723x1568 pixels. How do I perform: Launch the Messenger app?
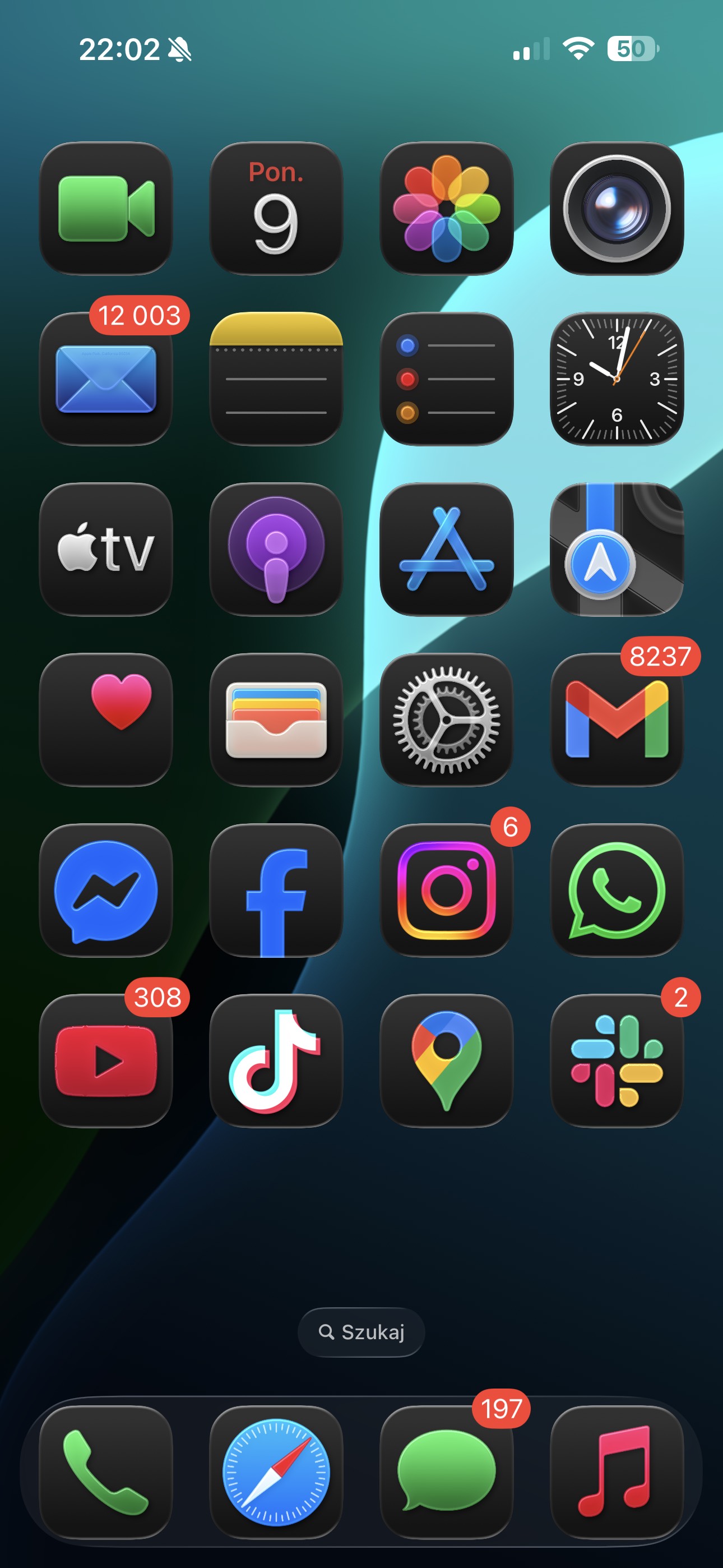tap(106, 891)
